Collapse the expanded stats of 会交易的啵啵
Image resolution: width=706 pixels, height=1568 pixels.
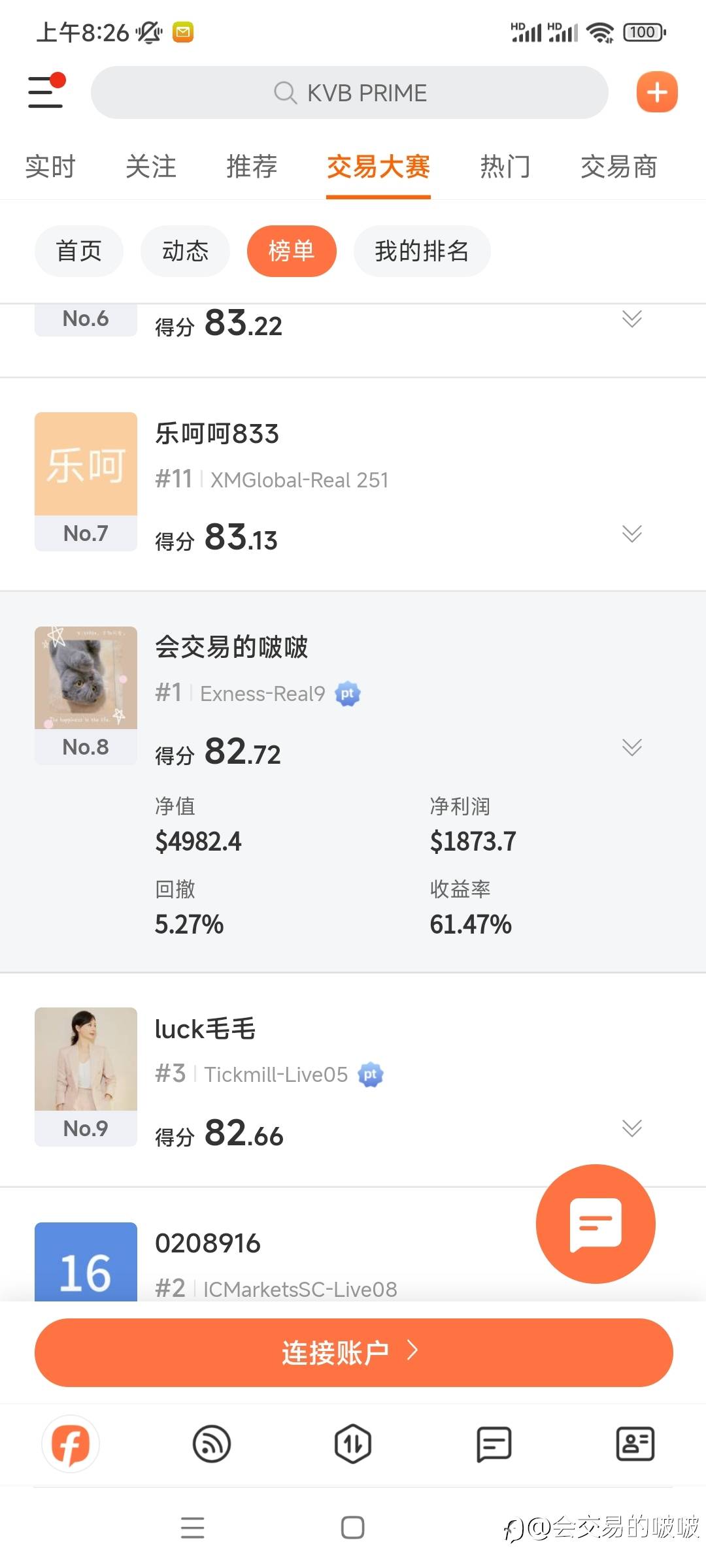(631, 747)
